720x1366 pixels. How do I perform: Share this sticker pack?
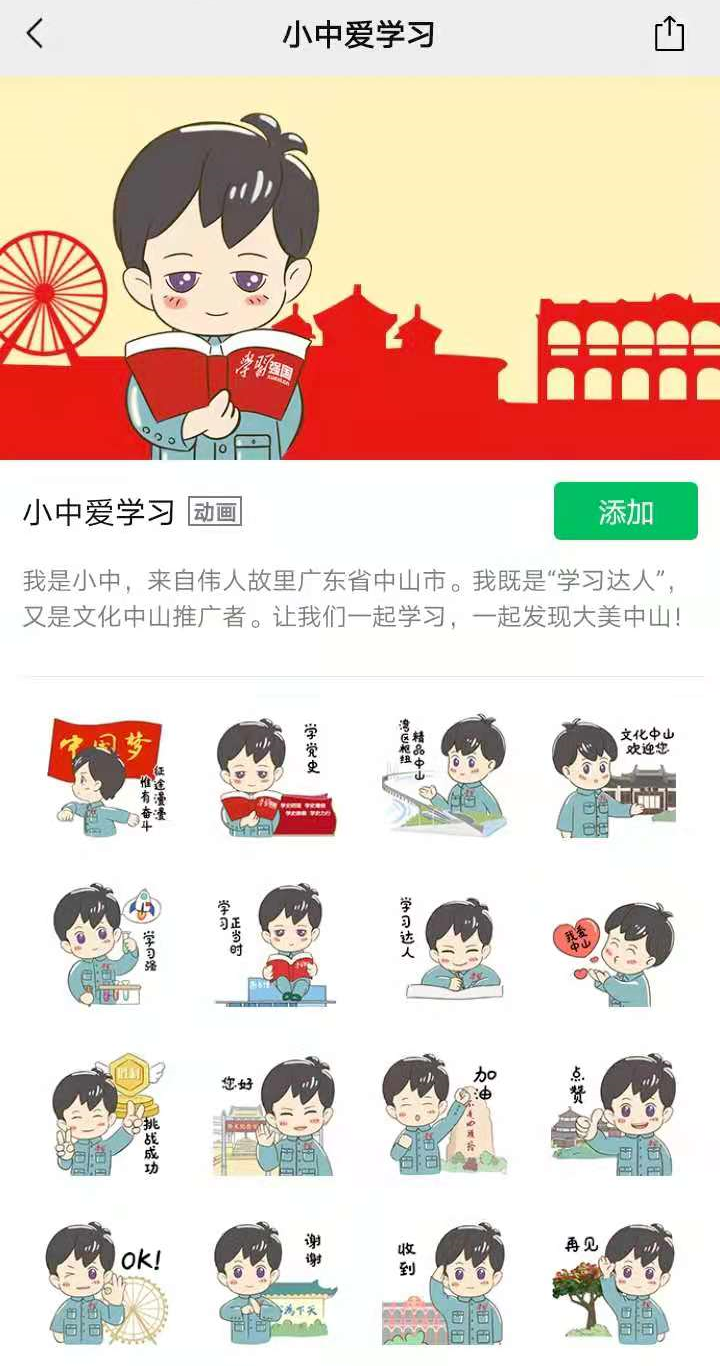tap(669, 35)
